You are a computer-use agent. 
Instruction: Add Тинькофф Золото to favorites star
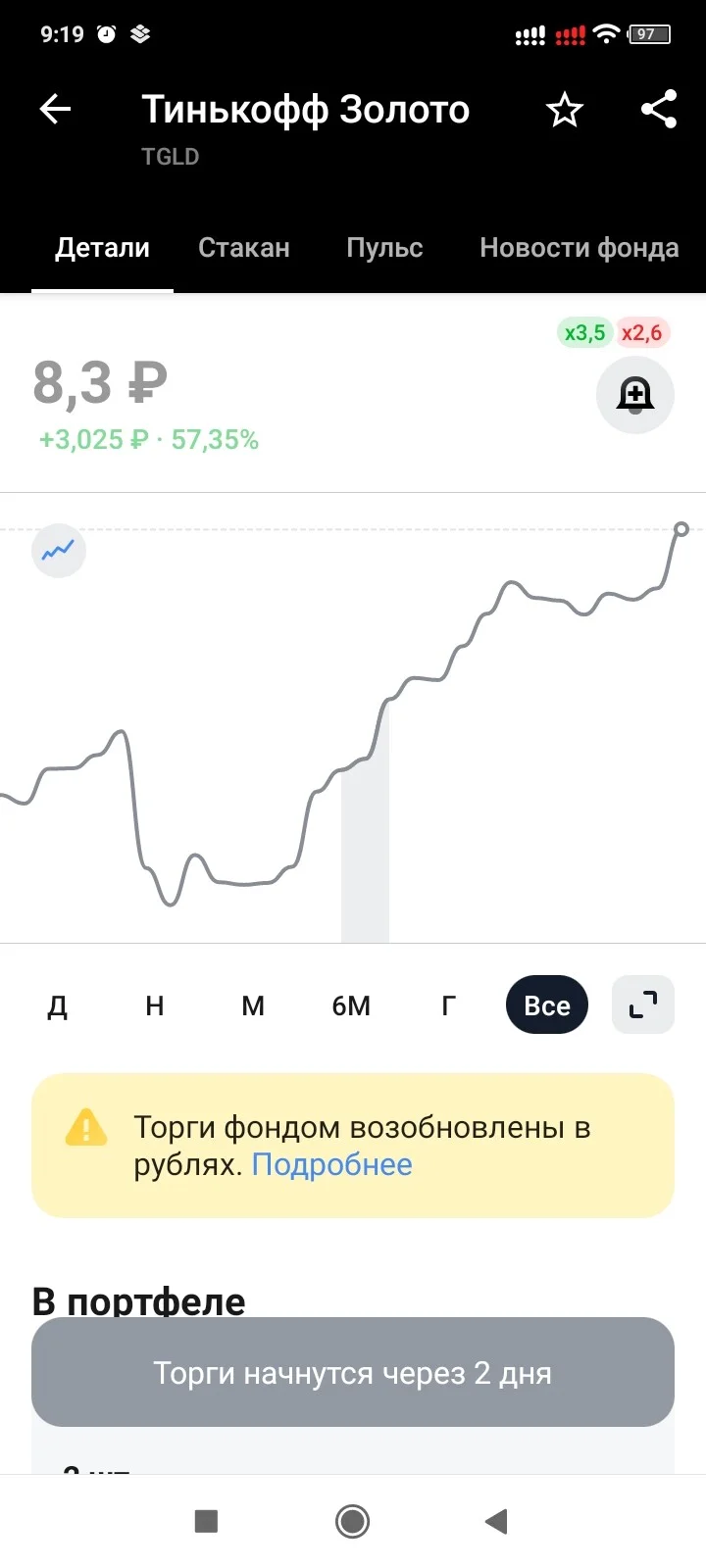pos(564,110)
